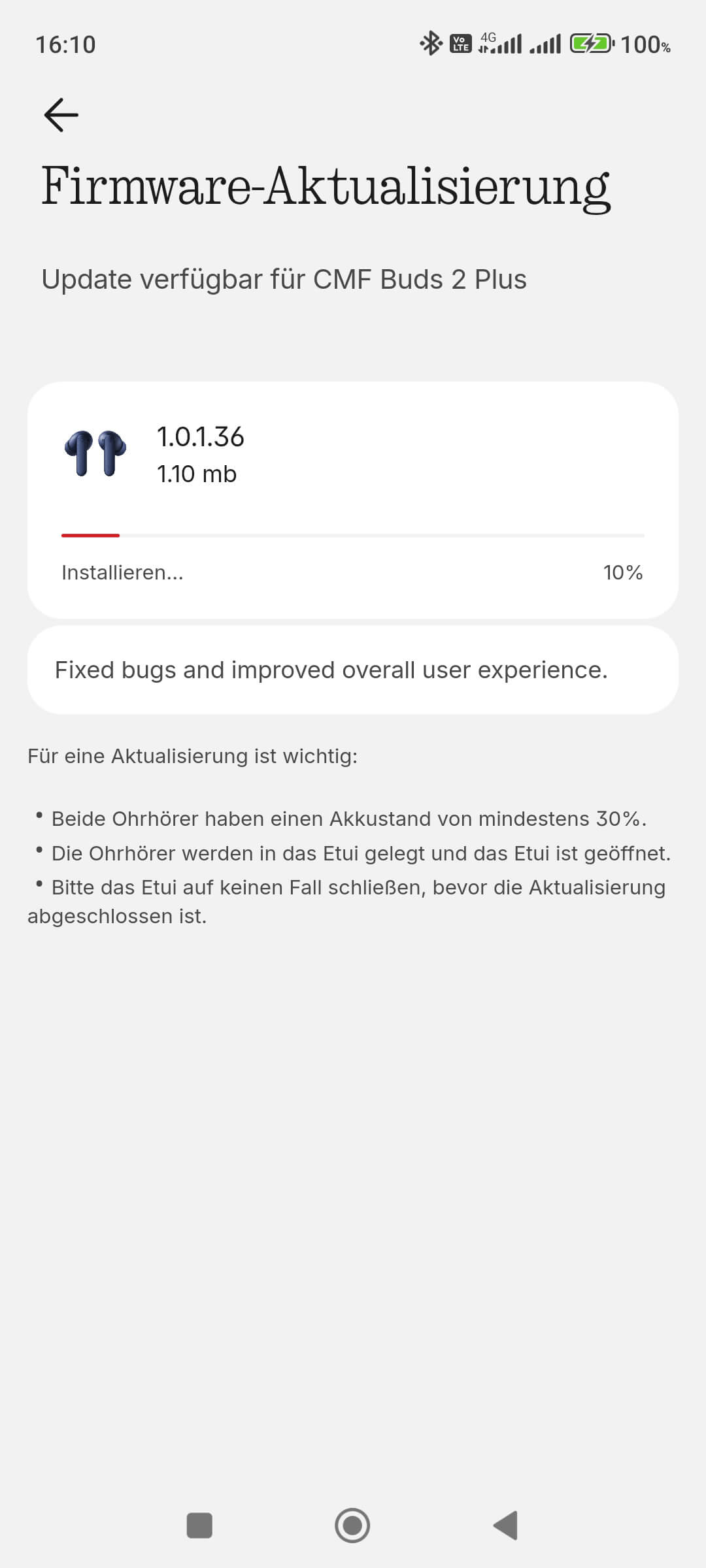
Task: Go to home screen via circle button
Action: [352, 1526]
